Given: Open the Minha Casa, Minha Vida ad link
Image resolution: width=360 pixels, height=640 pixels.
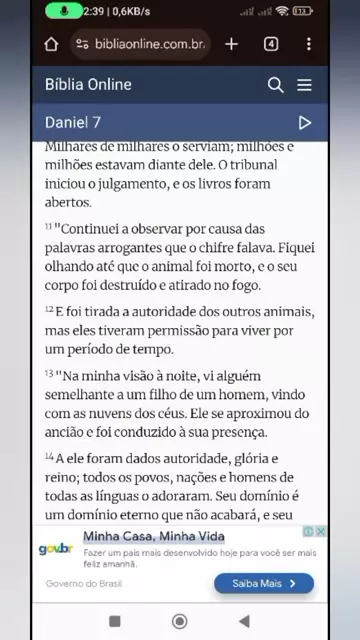Looking at the screenshot, I should 154,536.
